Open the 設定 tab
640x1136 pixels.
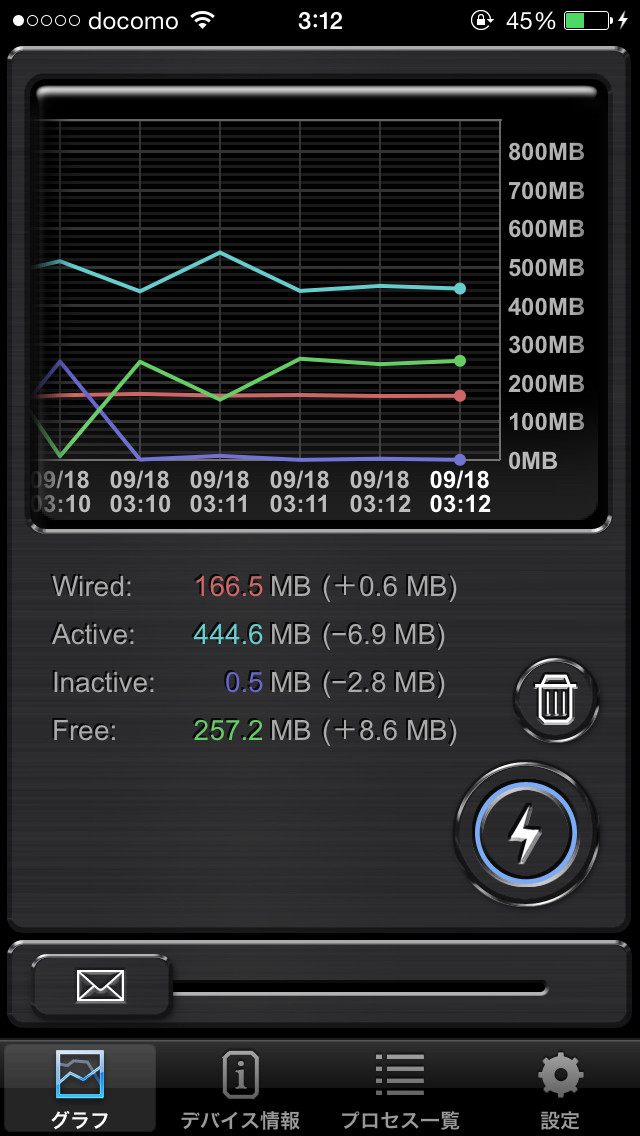560,1089
